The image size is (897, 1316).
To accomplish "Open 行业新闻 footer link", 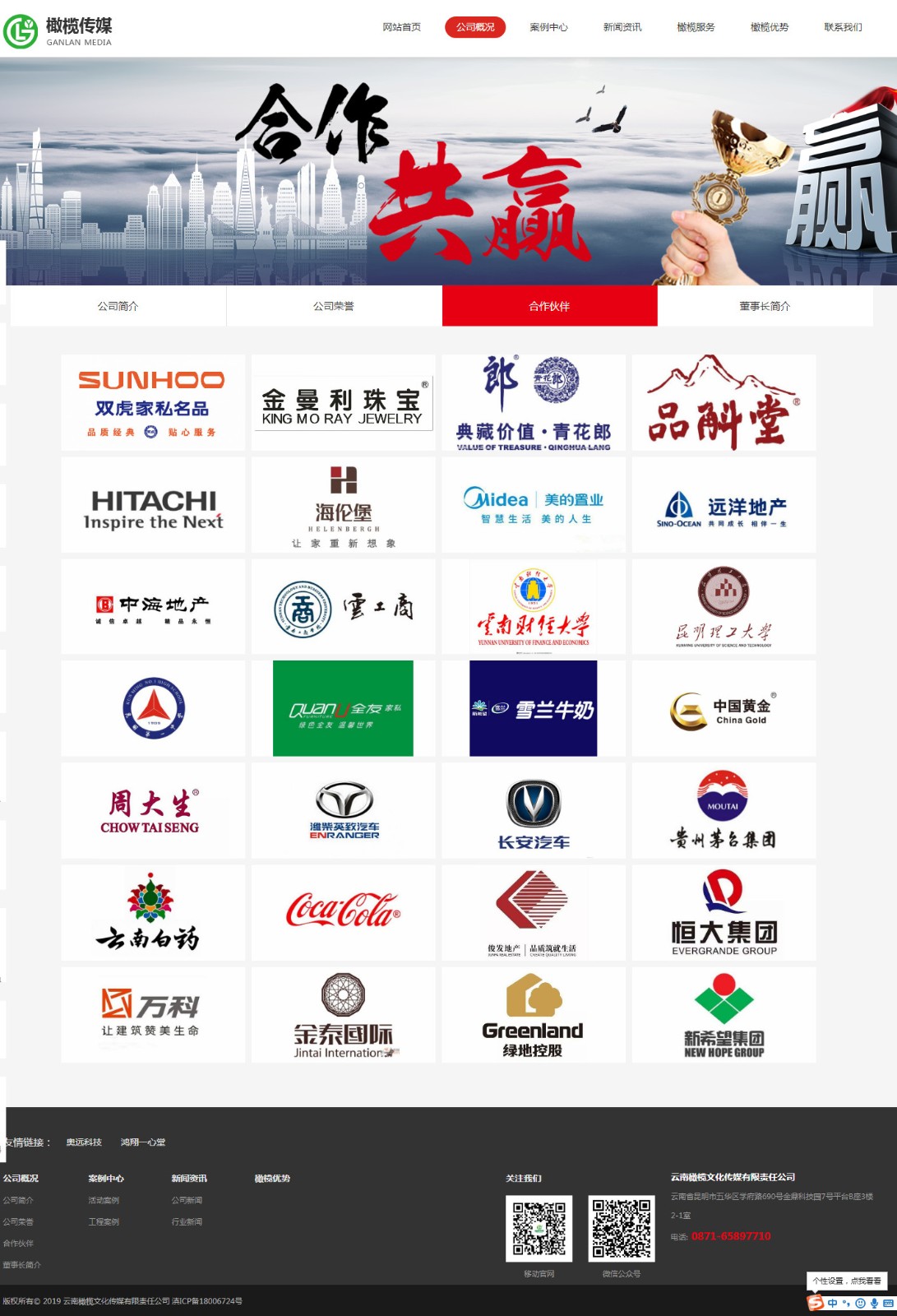I will [187, 1221].
